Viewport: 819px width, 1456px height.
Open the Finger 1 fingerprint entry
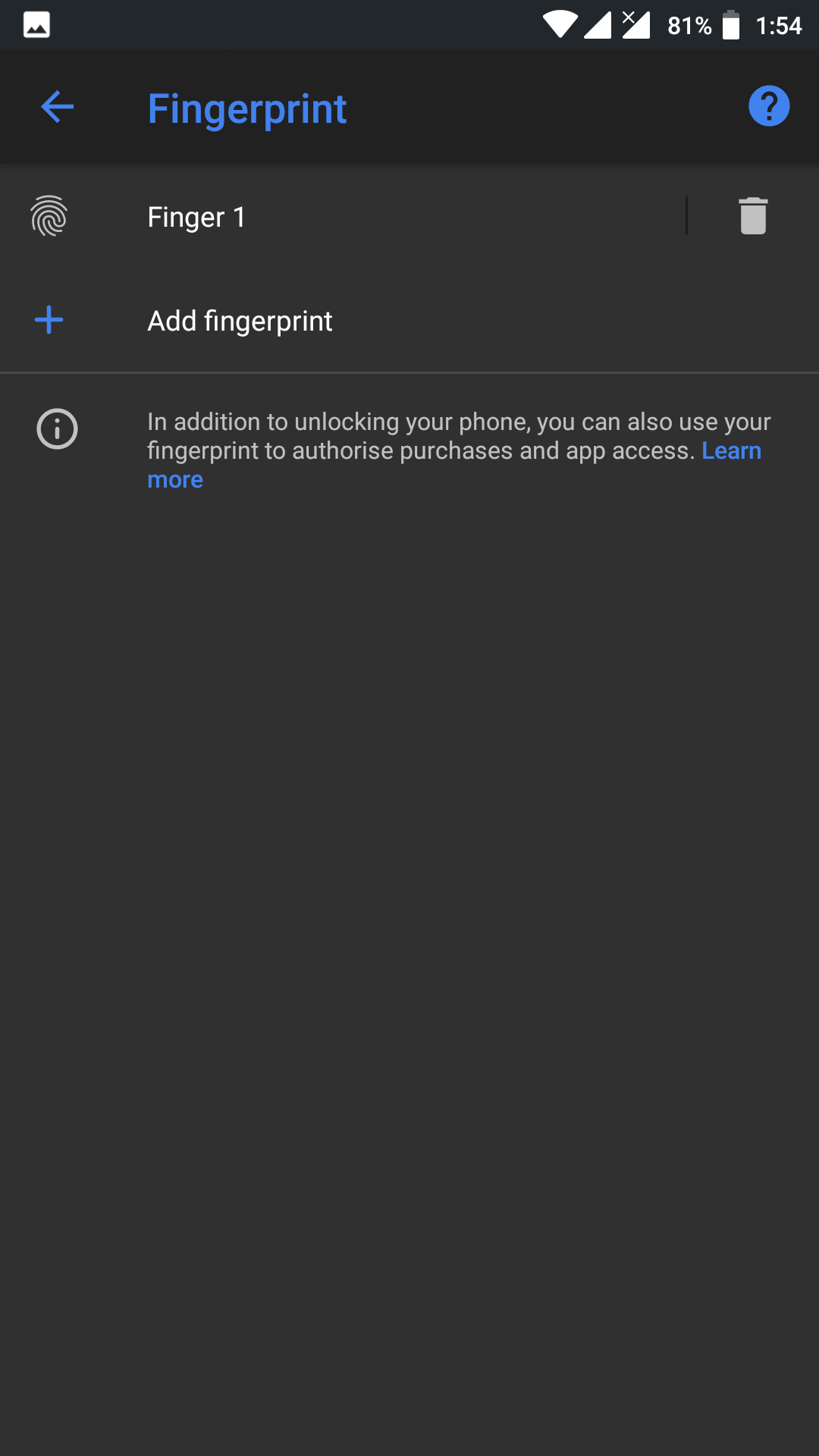click(341, 217)
